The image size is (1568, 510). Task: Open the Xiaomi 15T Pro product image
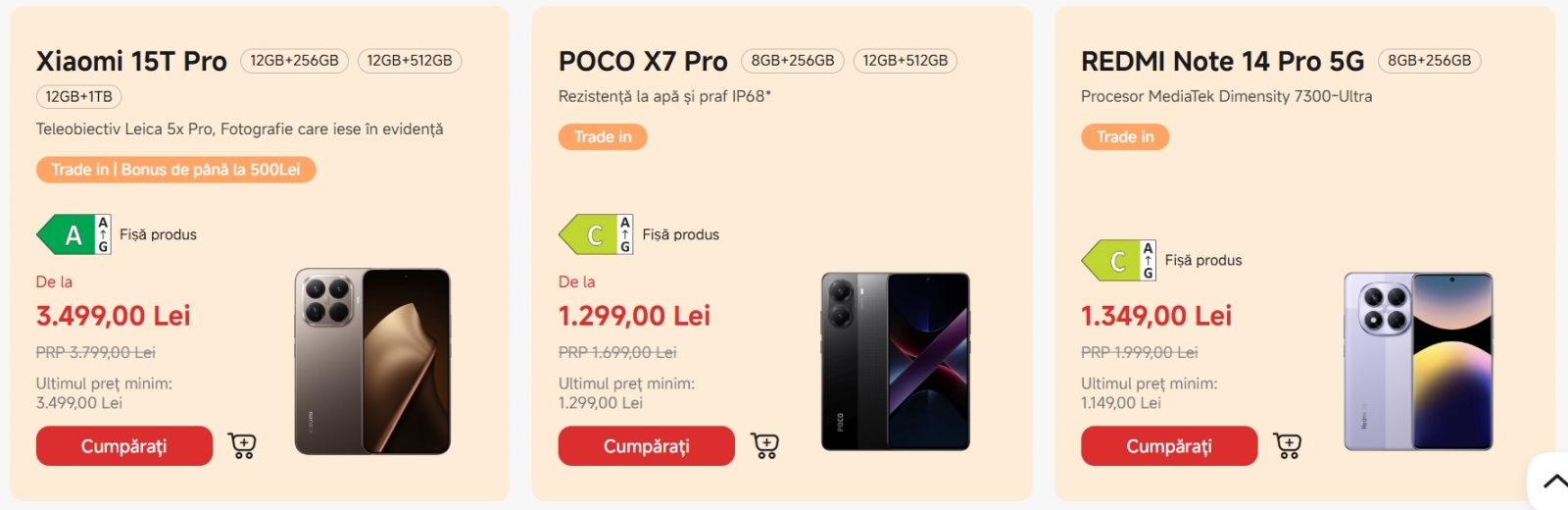click(372, 361)
